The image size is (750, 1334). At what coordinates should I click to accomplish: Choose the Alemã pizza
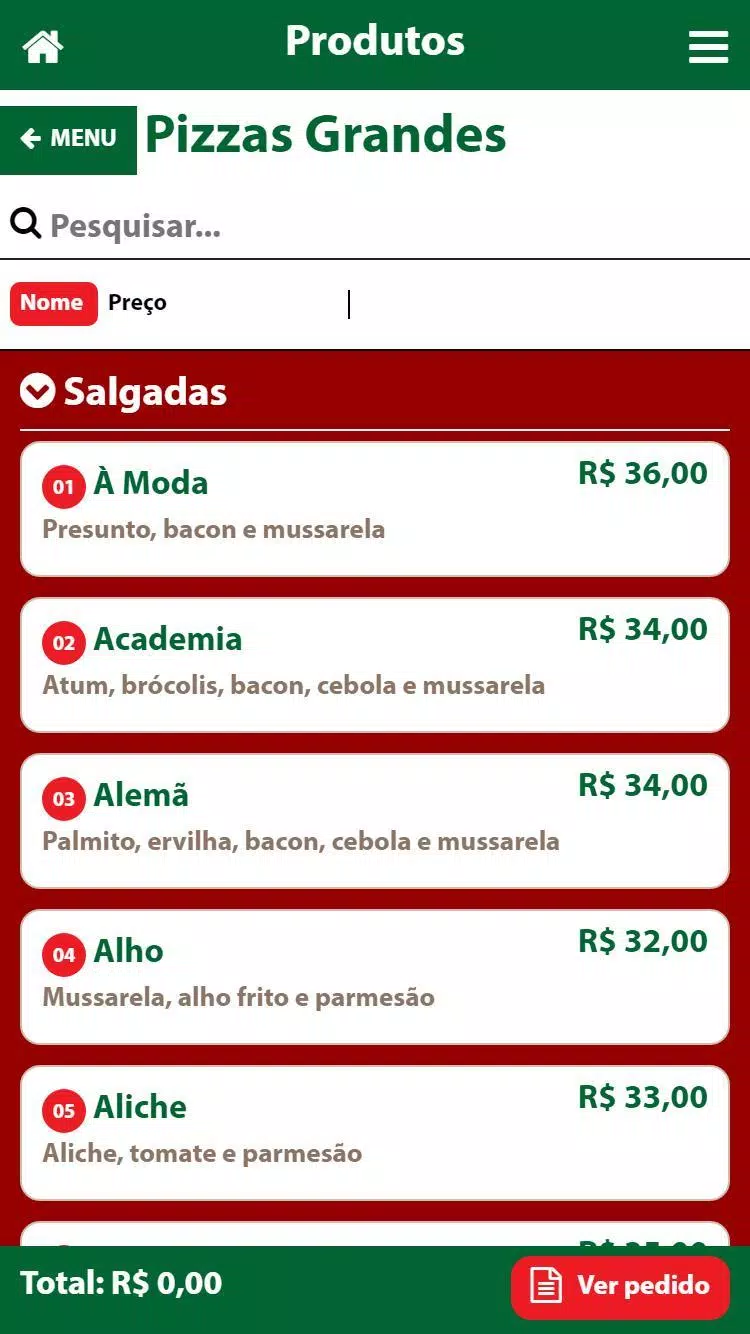pyautogui.click(x=375, y=821)
